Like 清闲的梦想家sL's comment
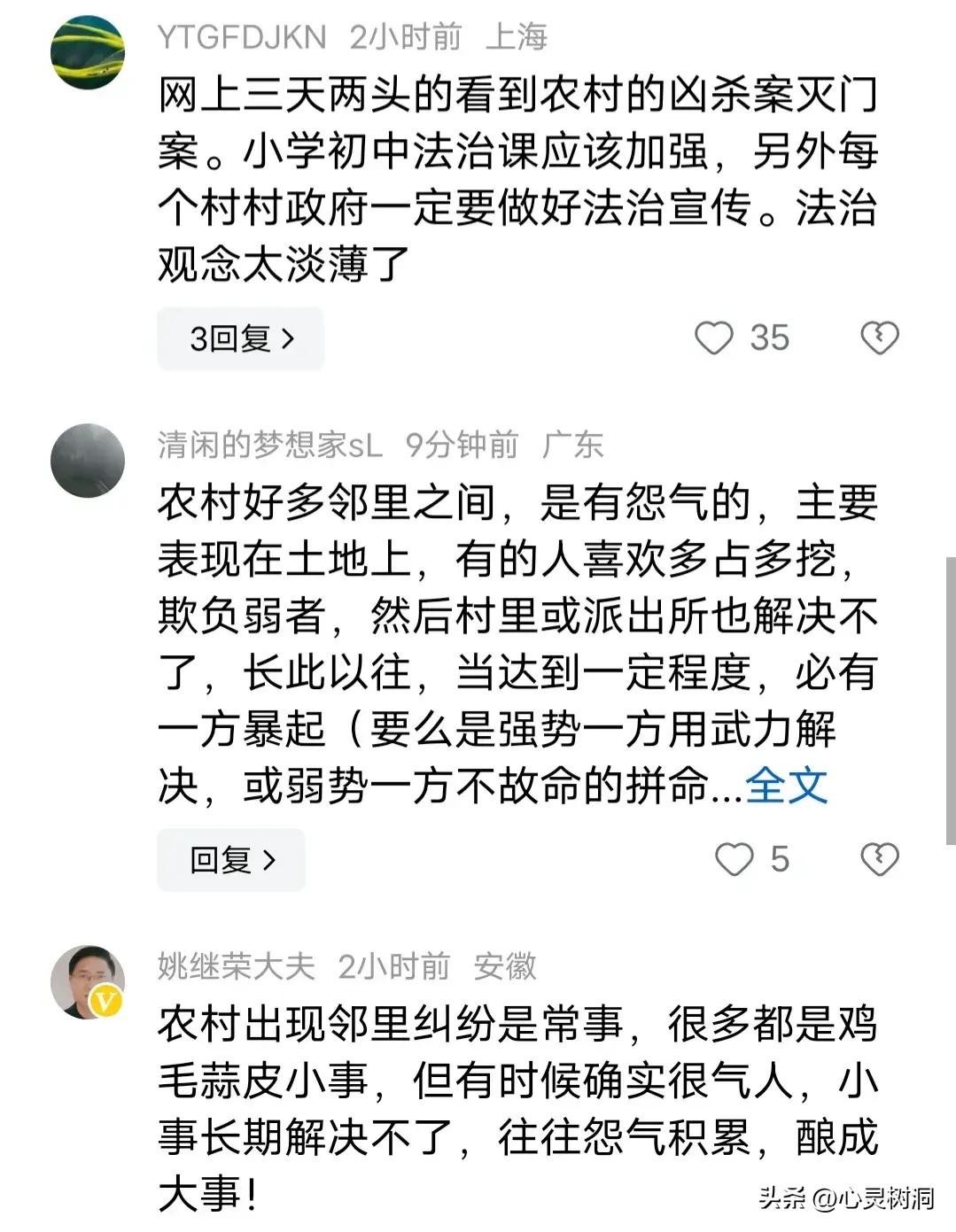 tap(734, 860)
